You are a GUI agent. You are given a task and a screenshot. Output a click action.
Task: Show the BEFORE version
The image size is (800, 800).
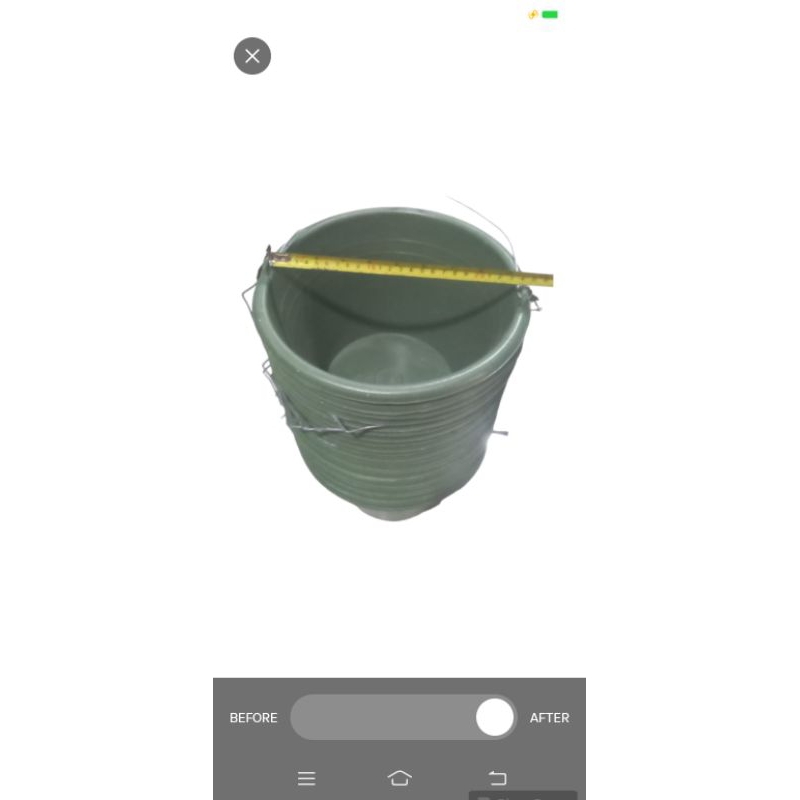pyautogui.click(x=253, y=718)
